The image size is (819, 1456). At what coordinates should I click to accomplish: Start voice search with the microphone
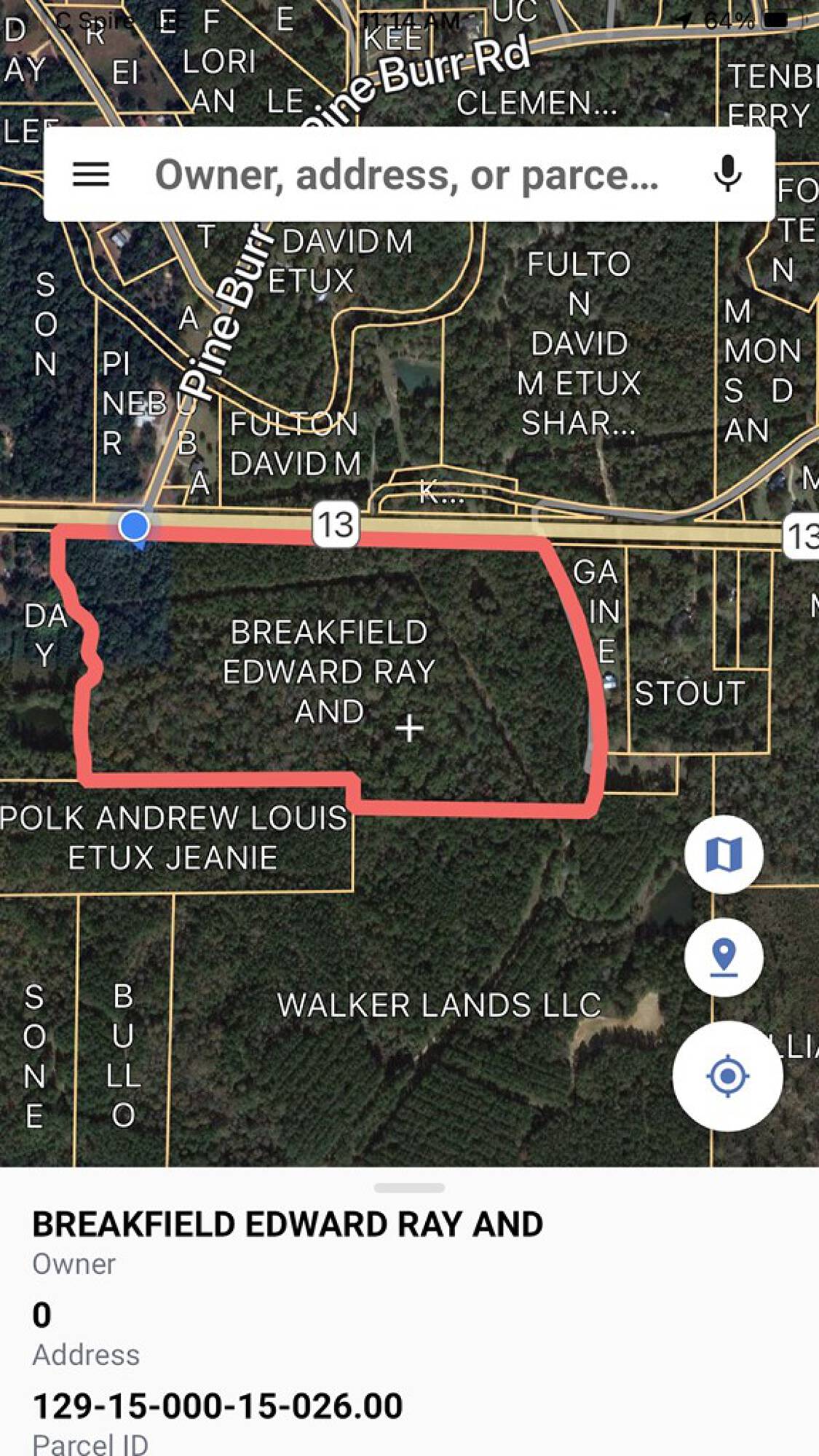pos(727,174)
